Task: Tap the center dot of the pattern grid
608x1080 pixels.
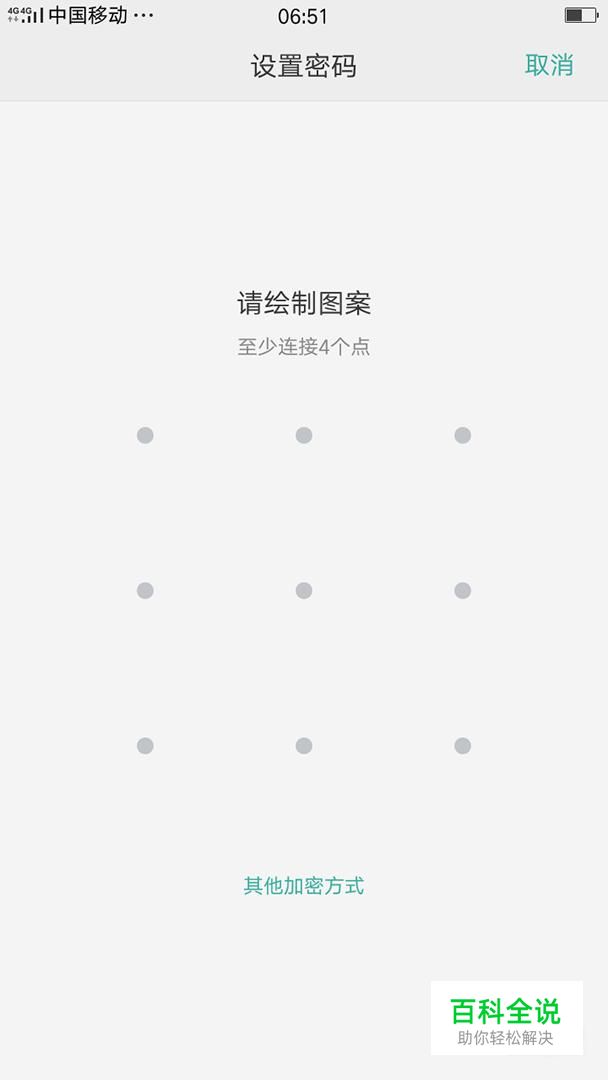Action: 304,590
